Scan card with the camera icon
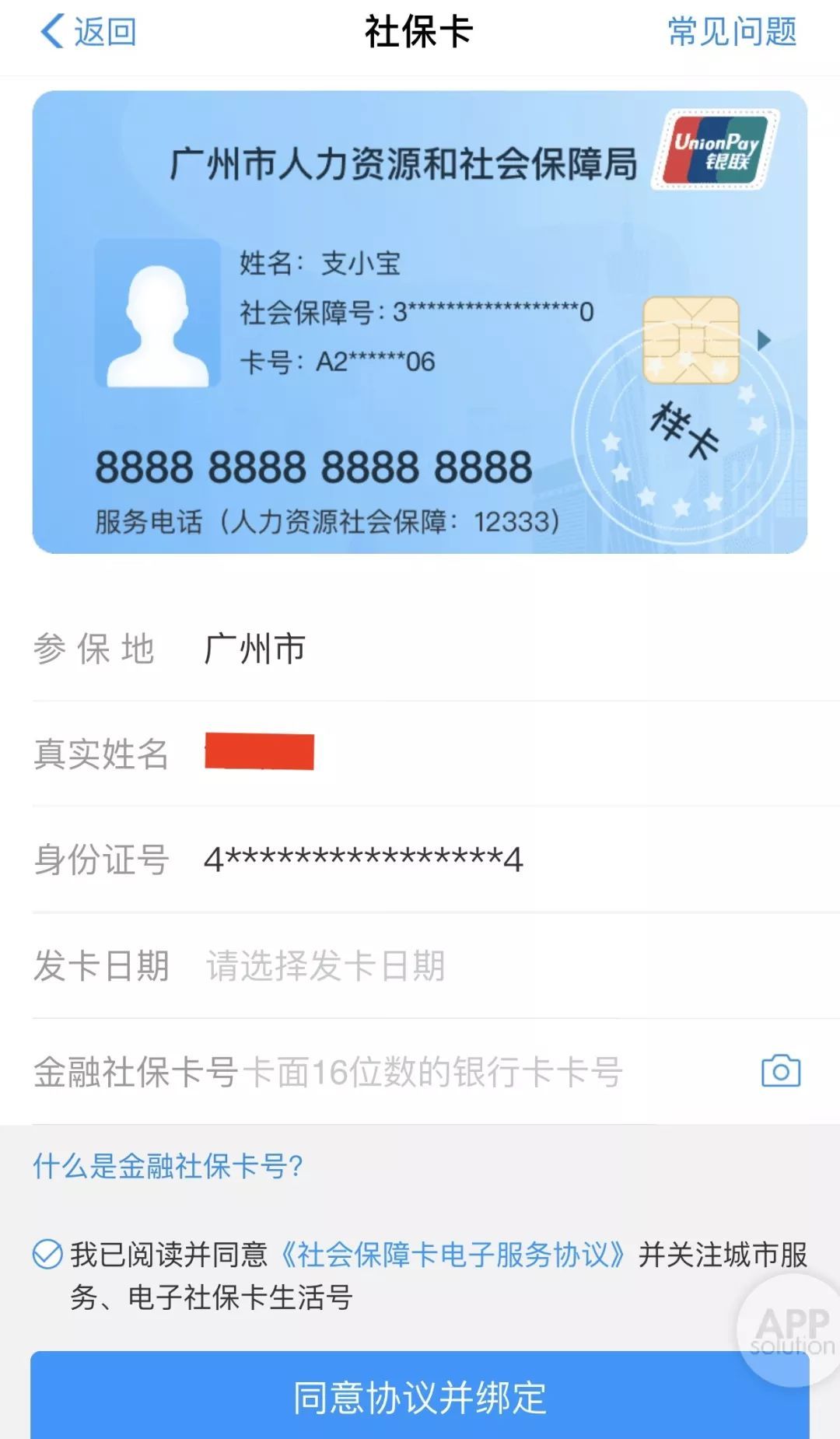 click(x=780, y=1071)
